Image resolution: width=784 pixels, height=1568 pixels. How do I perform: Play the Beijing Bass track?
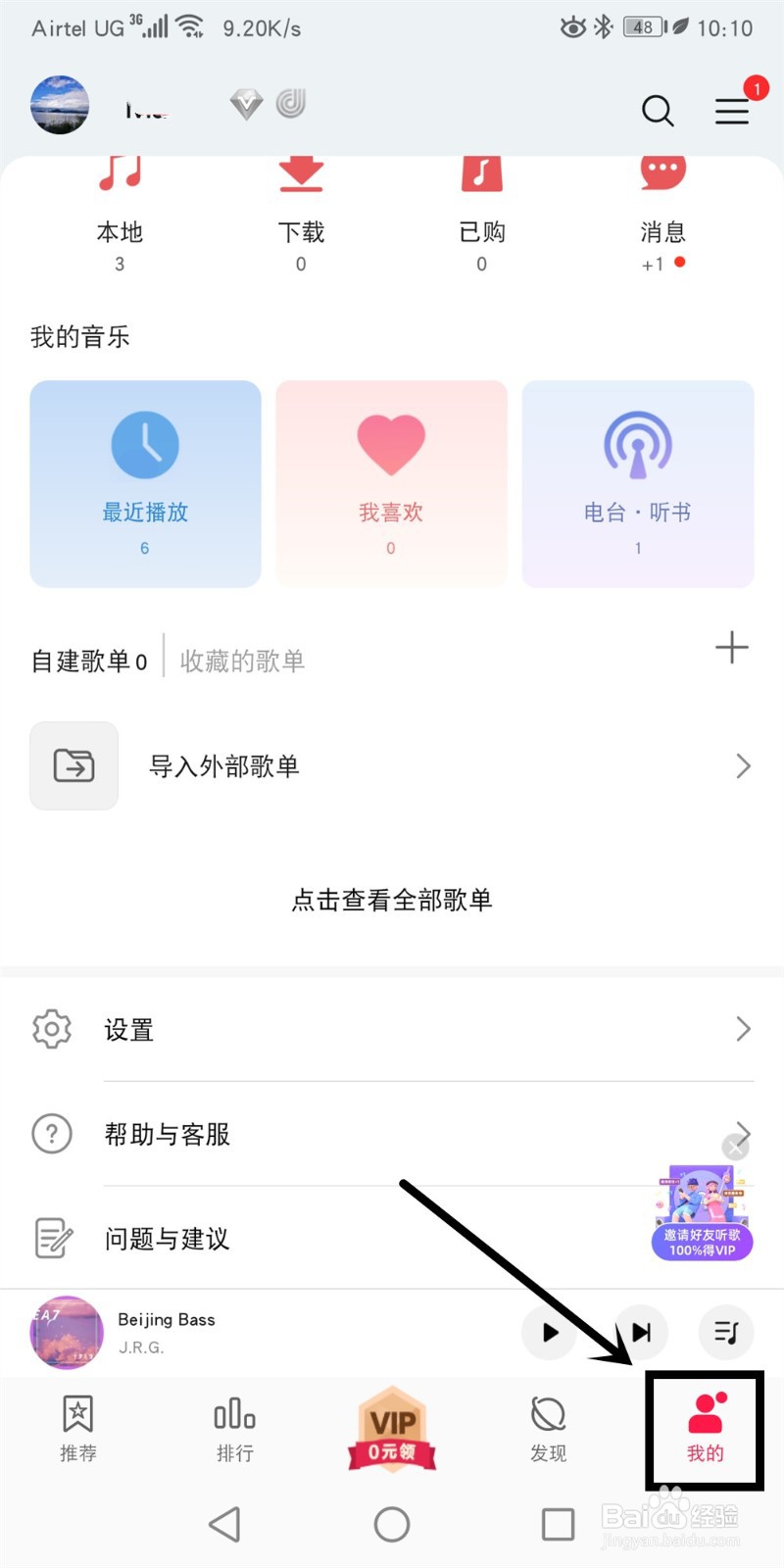point(550,1332)
